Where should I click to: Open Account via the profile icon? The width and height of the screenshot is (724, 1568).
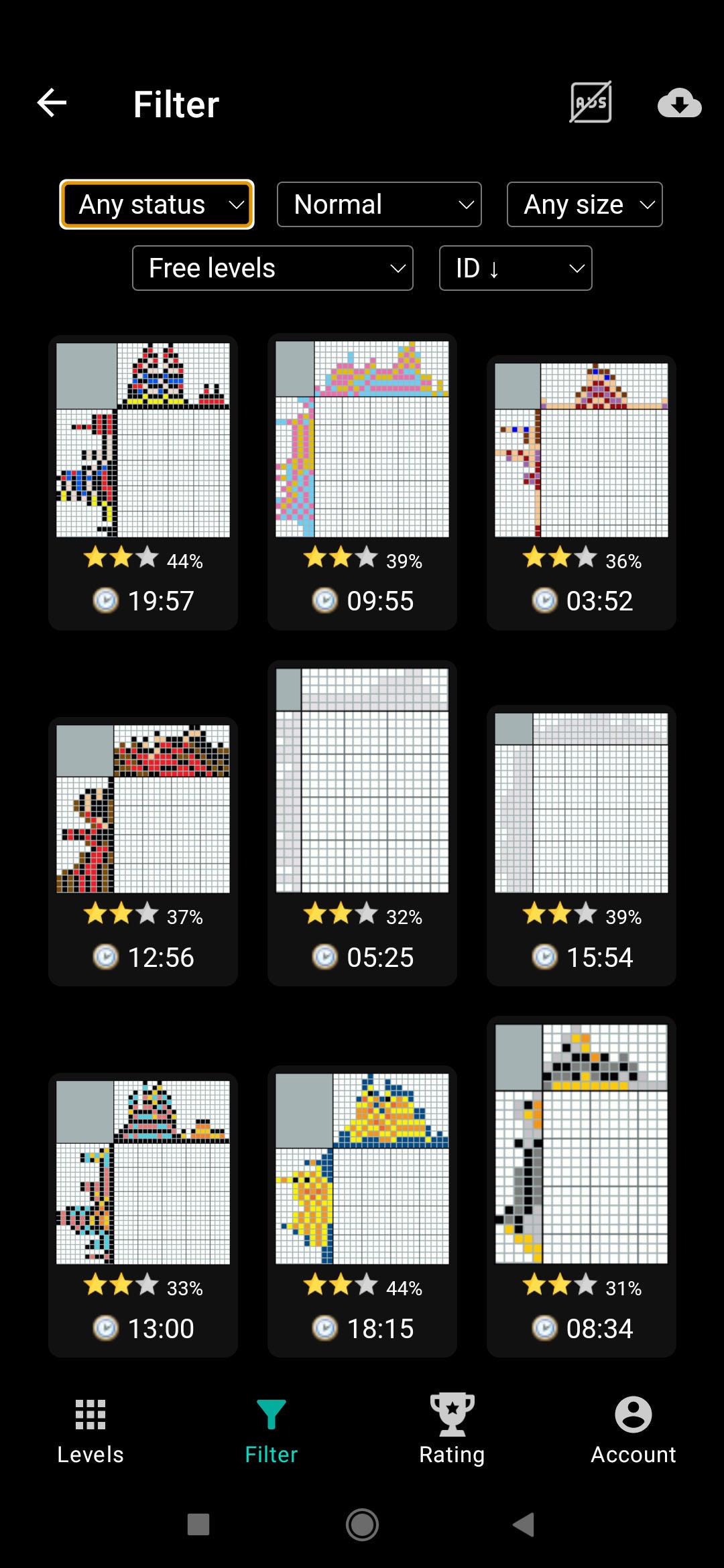[631, 1411]
